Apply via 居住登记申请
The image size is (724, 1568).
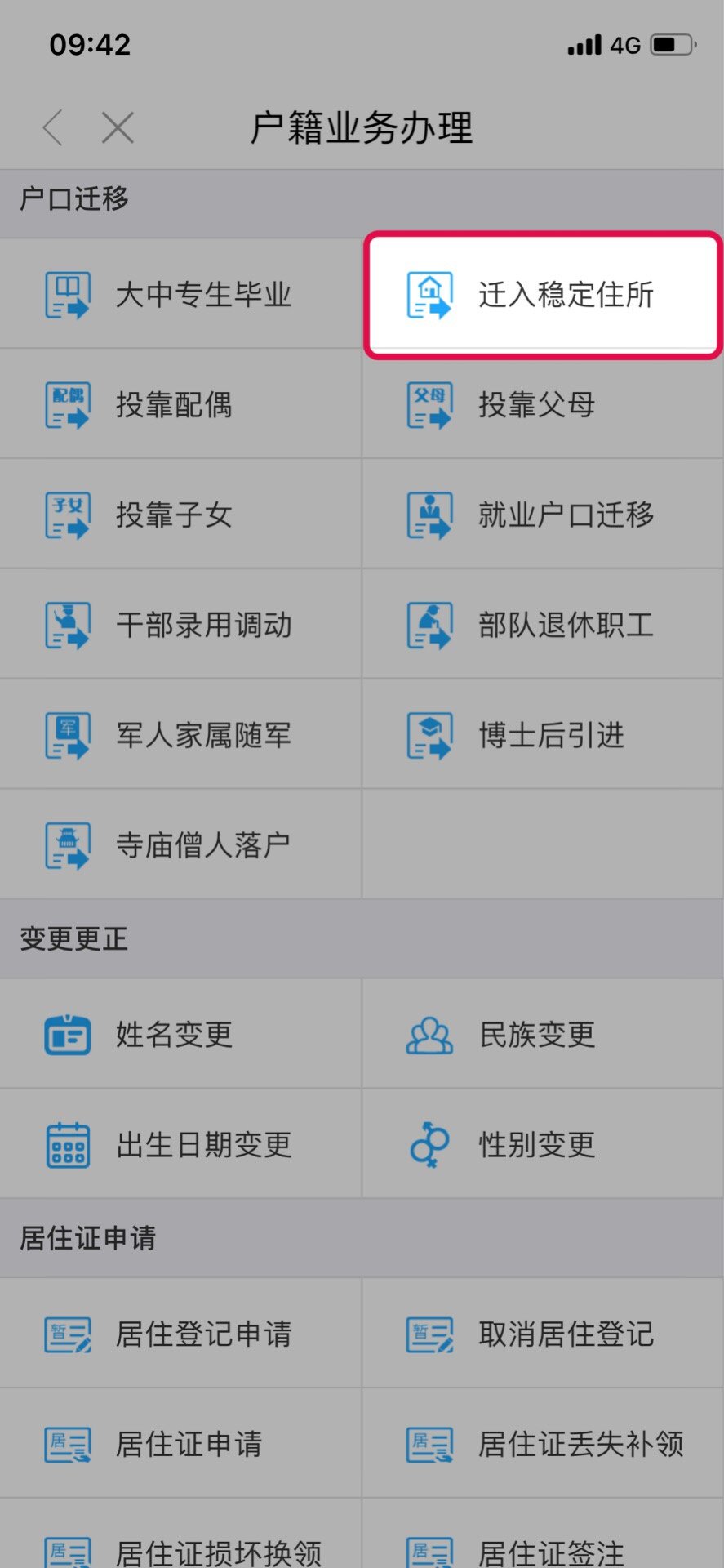pyautogui.click(x=180, y=1334)
